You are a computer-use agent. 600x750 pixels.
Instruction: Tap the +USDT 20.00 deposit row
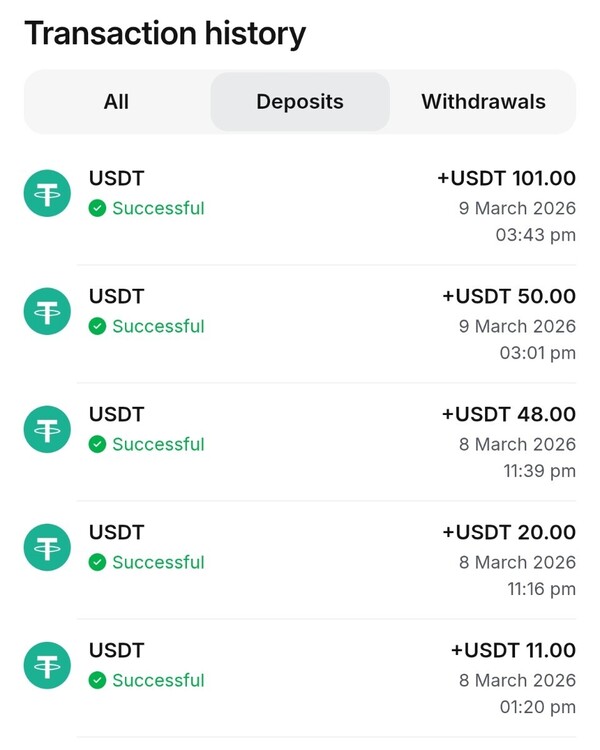pyautogui.click(x=300, y=561)
